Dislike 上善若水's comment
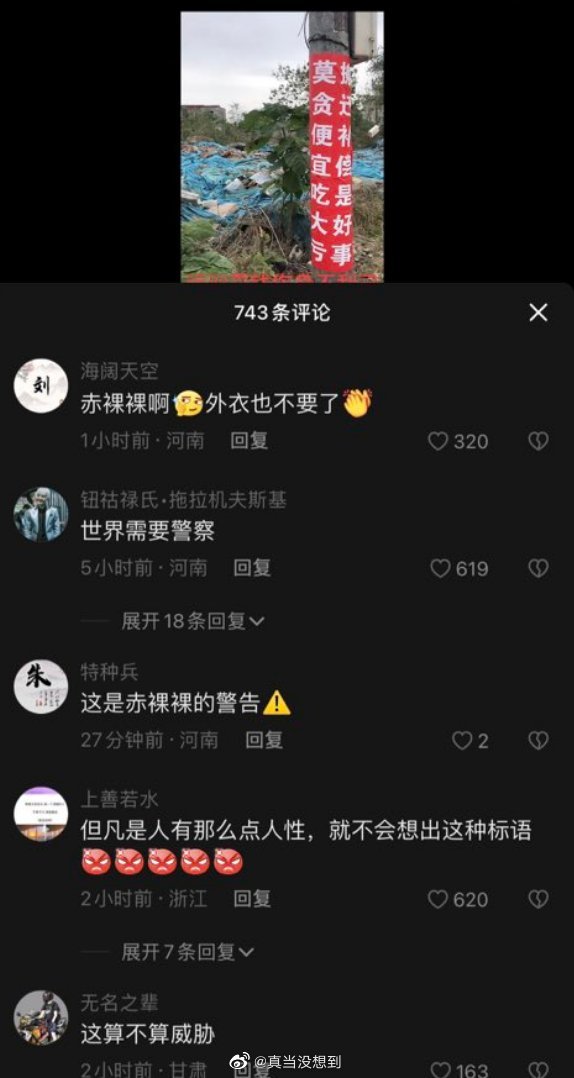The image size is (574, 1078). pyautogui.click(x=538, y=899)
